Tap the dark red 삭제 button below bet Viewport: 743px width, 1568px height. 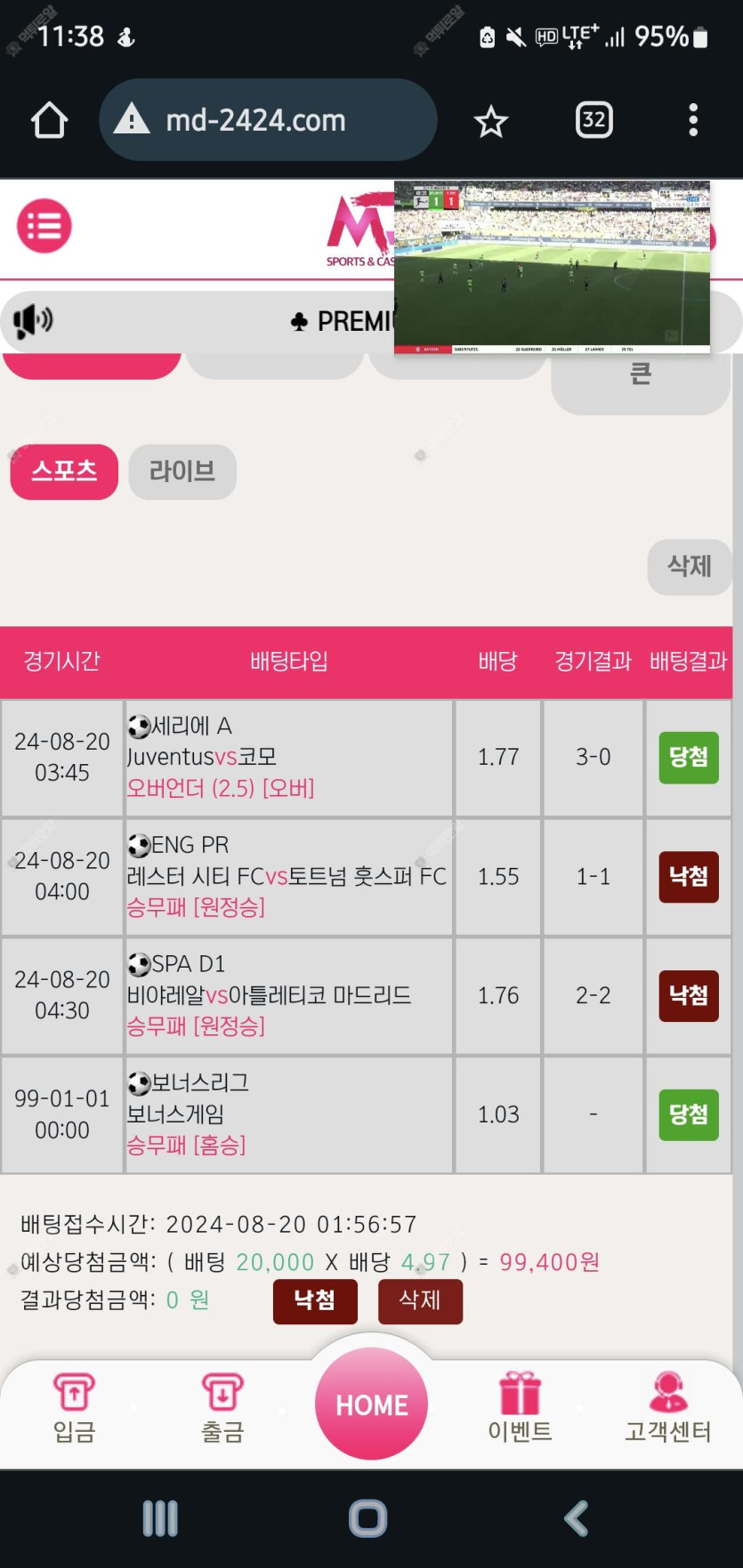click(x=420, y=1301)
